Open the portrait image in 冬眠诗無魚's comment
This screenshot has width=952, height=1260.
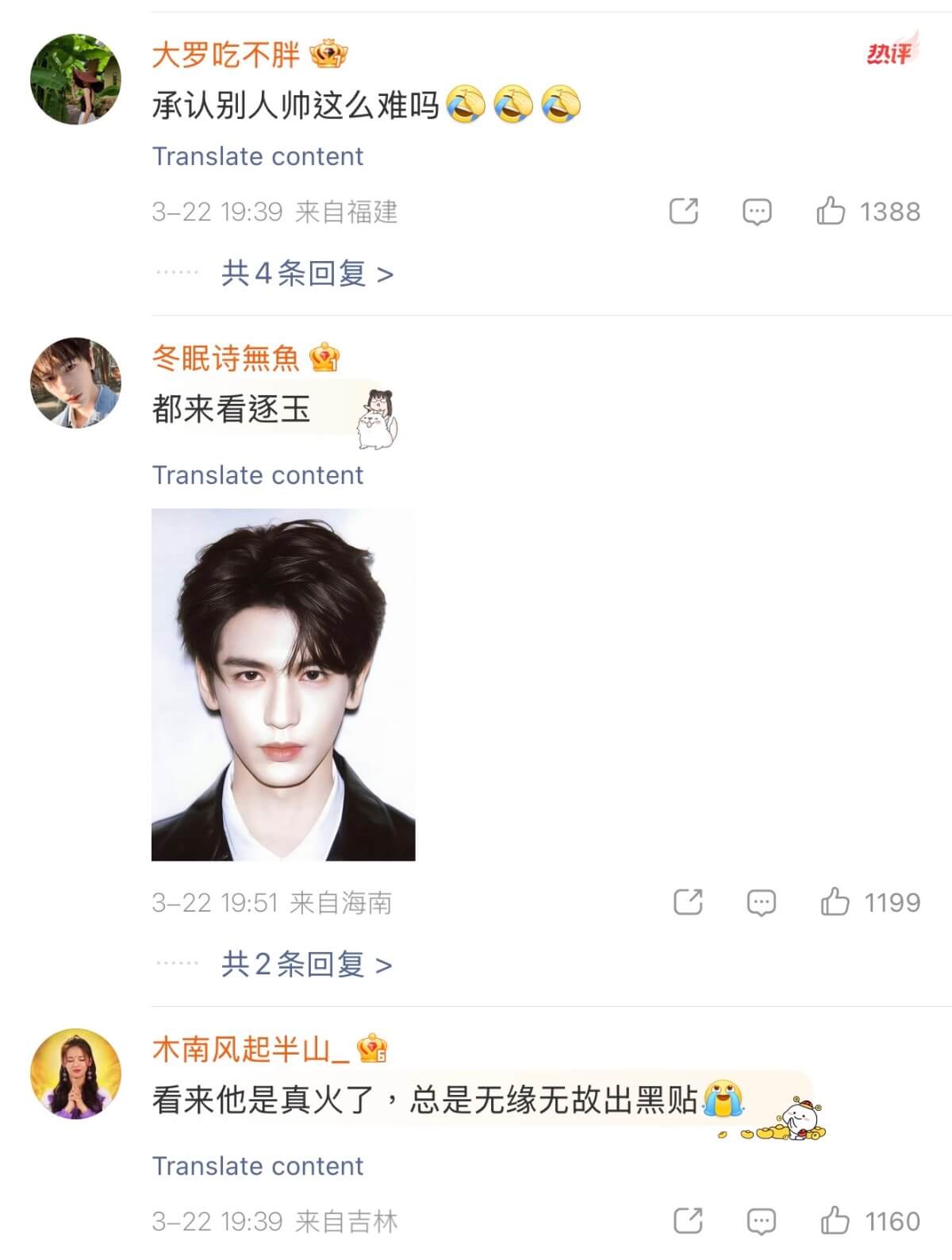(283, 684)
